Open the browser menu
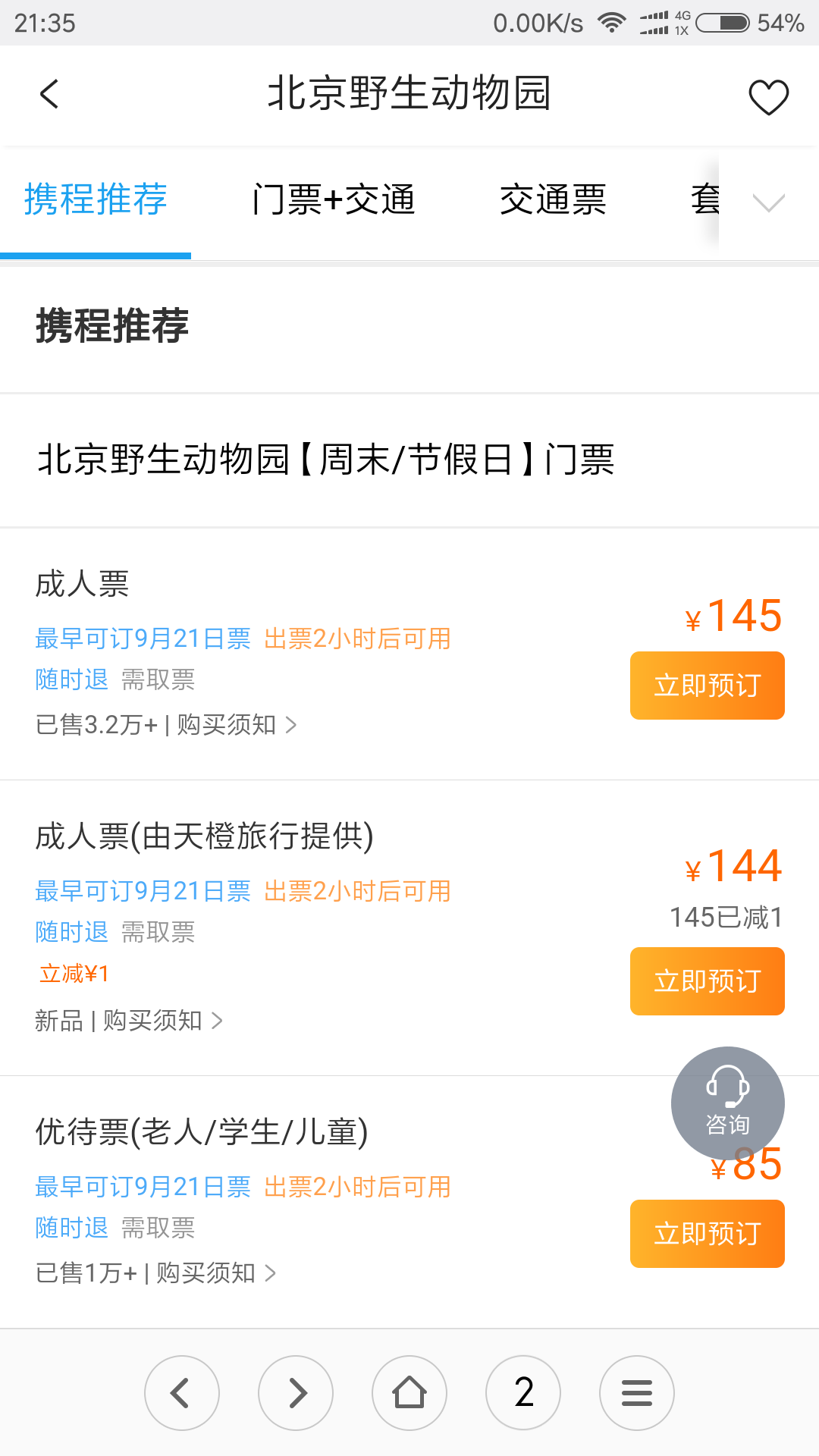The height and width of the screenshot is (1456, 819). [x=637, y=1393]
